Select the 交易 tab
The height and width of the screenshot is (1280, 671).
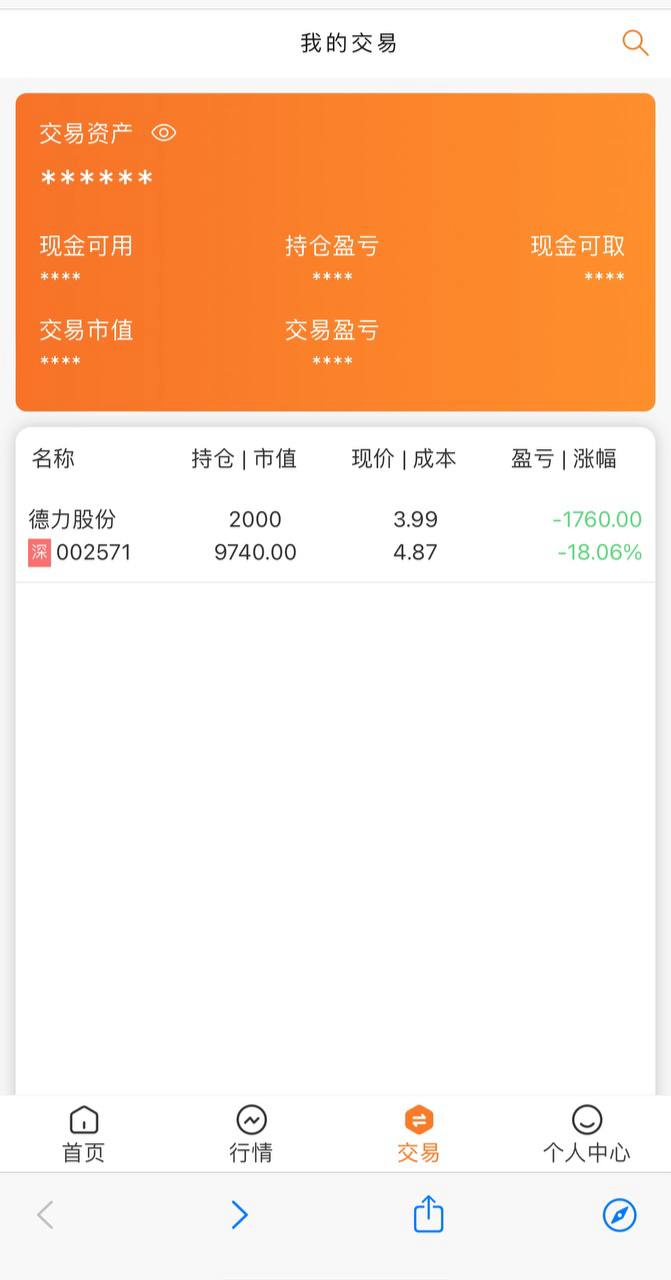coord(418,1134)
